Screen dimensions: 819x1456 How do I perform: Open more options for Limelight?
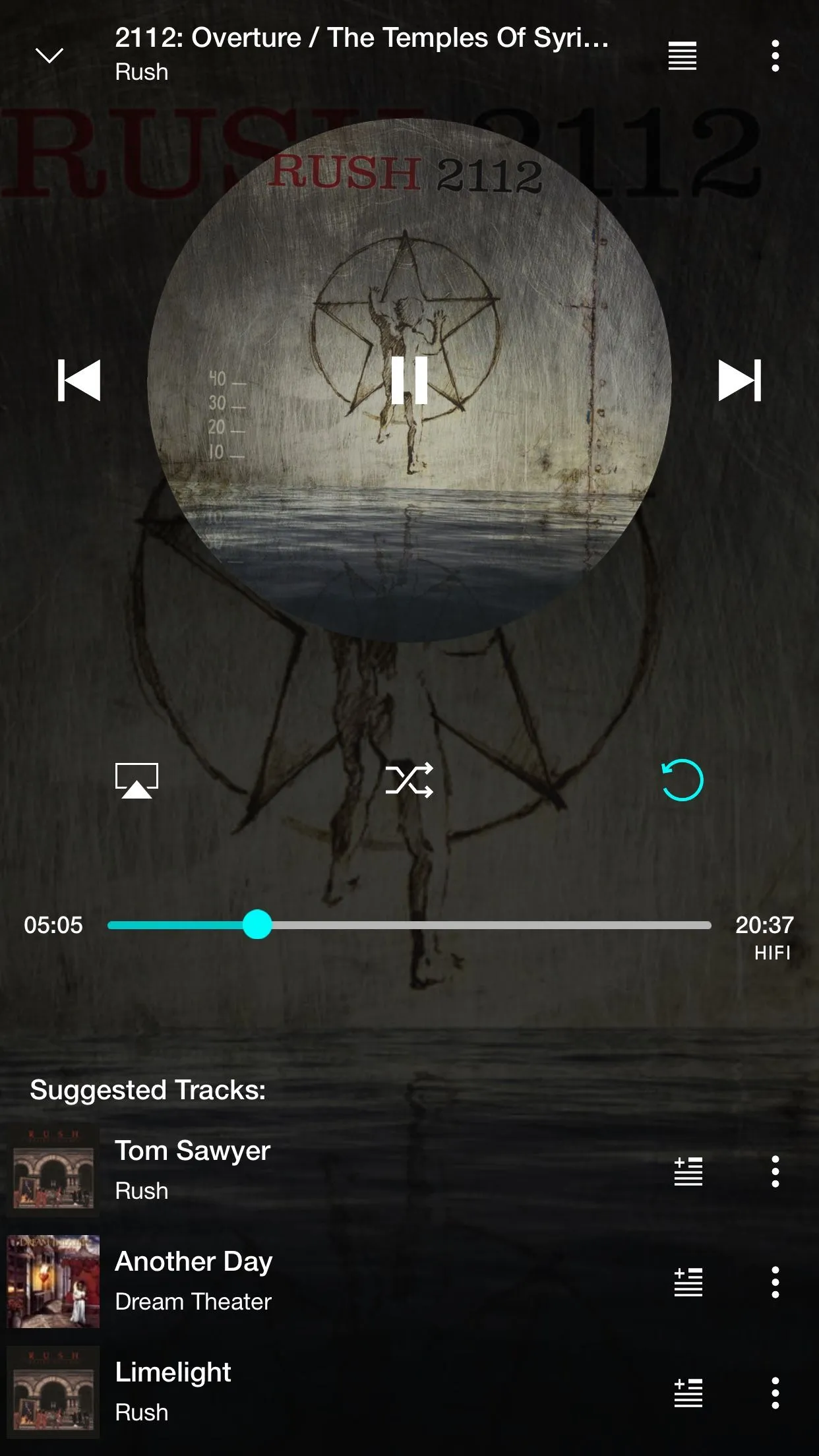775,1393
